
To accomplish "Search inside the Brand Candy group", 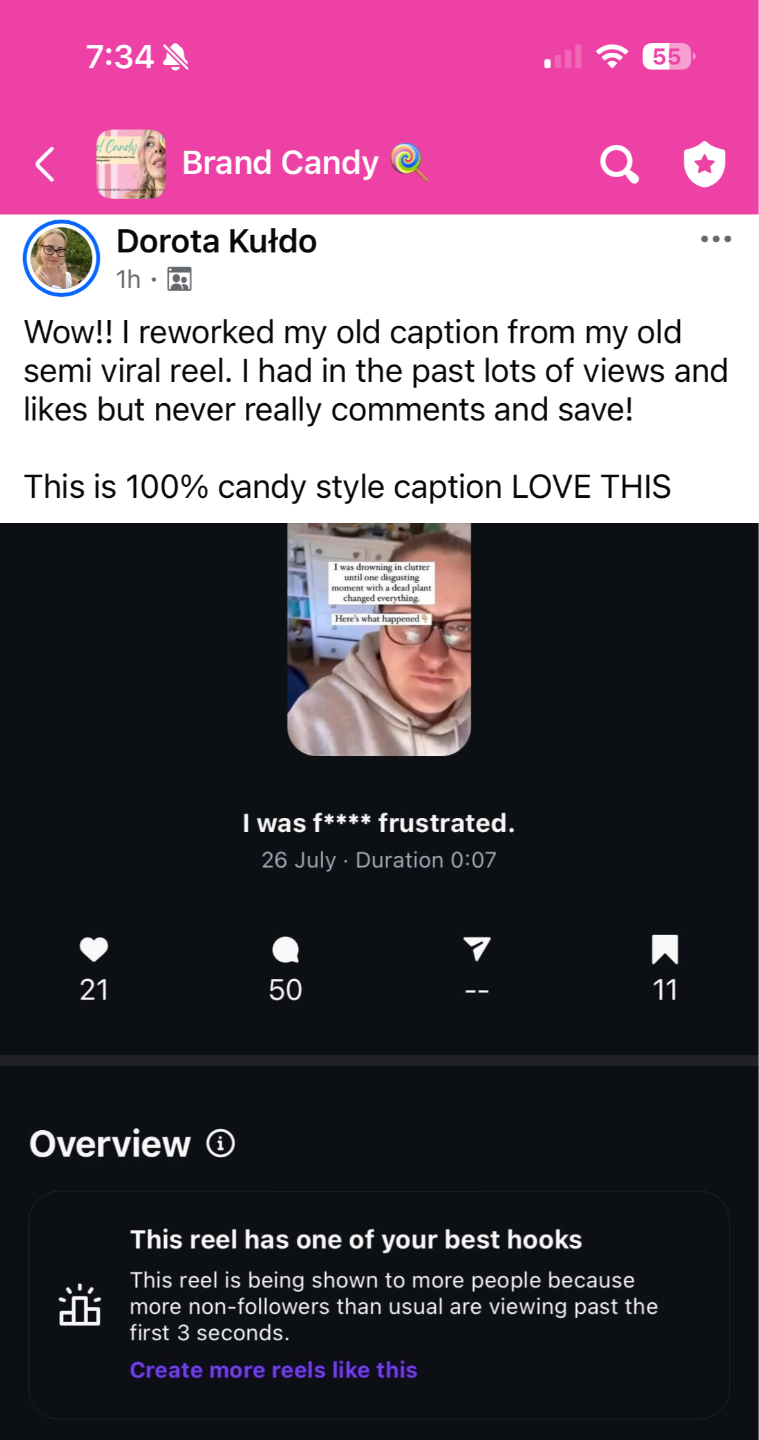I will (619, 165).
